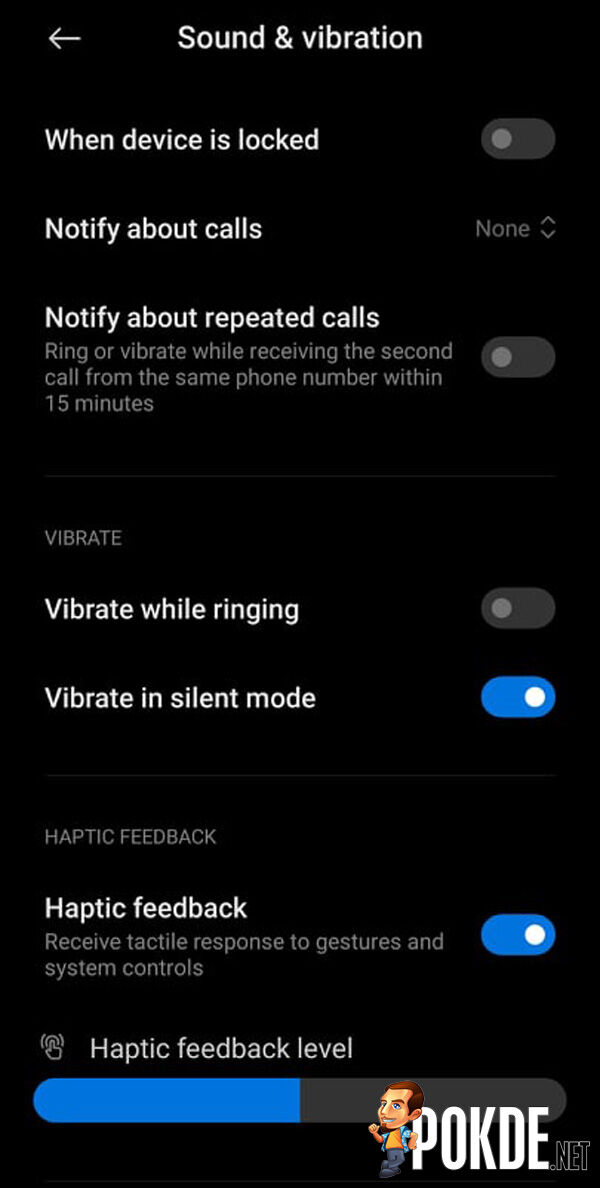Disable Vibrate in silent mode

(x=518, y=697)
